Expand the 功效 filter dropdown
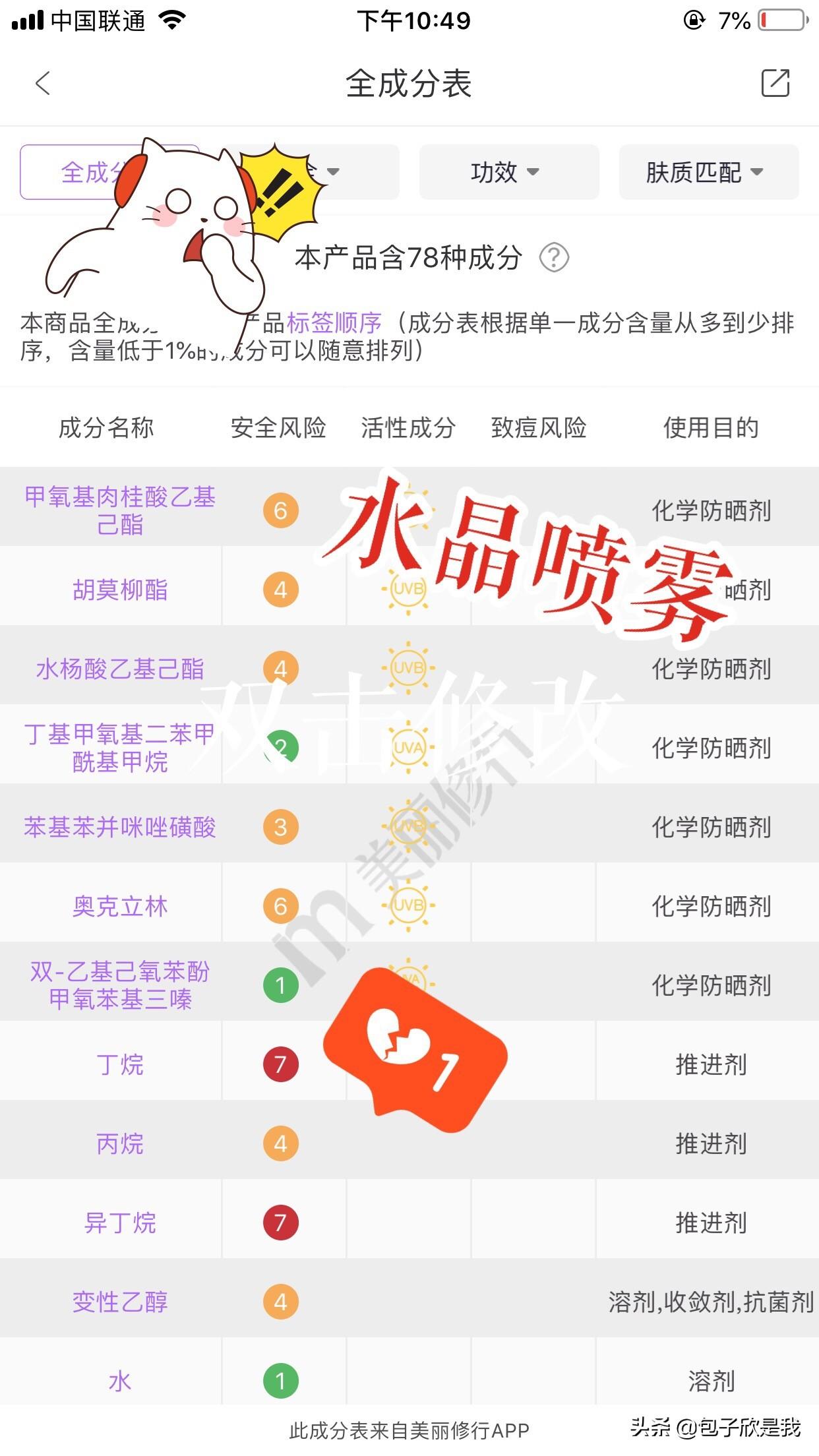 tap(508, 172)
